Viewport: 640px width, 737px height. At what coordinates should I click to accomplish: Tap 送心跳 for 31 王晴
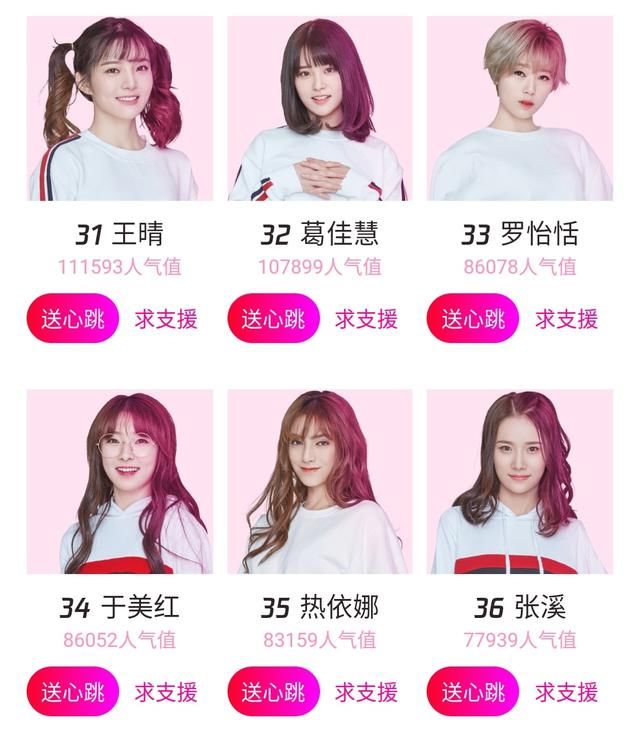coord(73,319)
